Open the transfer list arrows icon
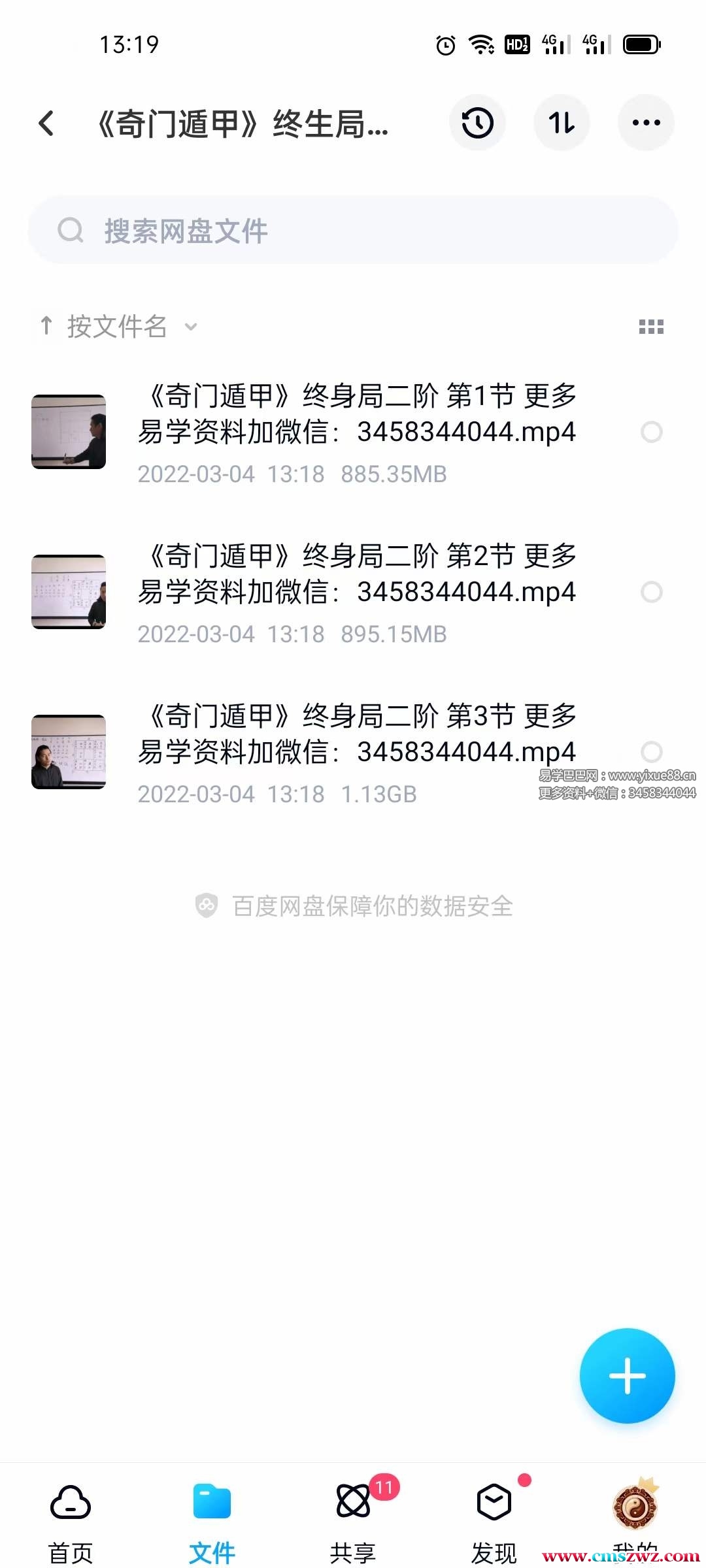The width and height of the screenshot is (706, 1568). 562,123
